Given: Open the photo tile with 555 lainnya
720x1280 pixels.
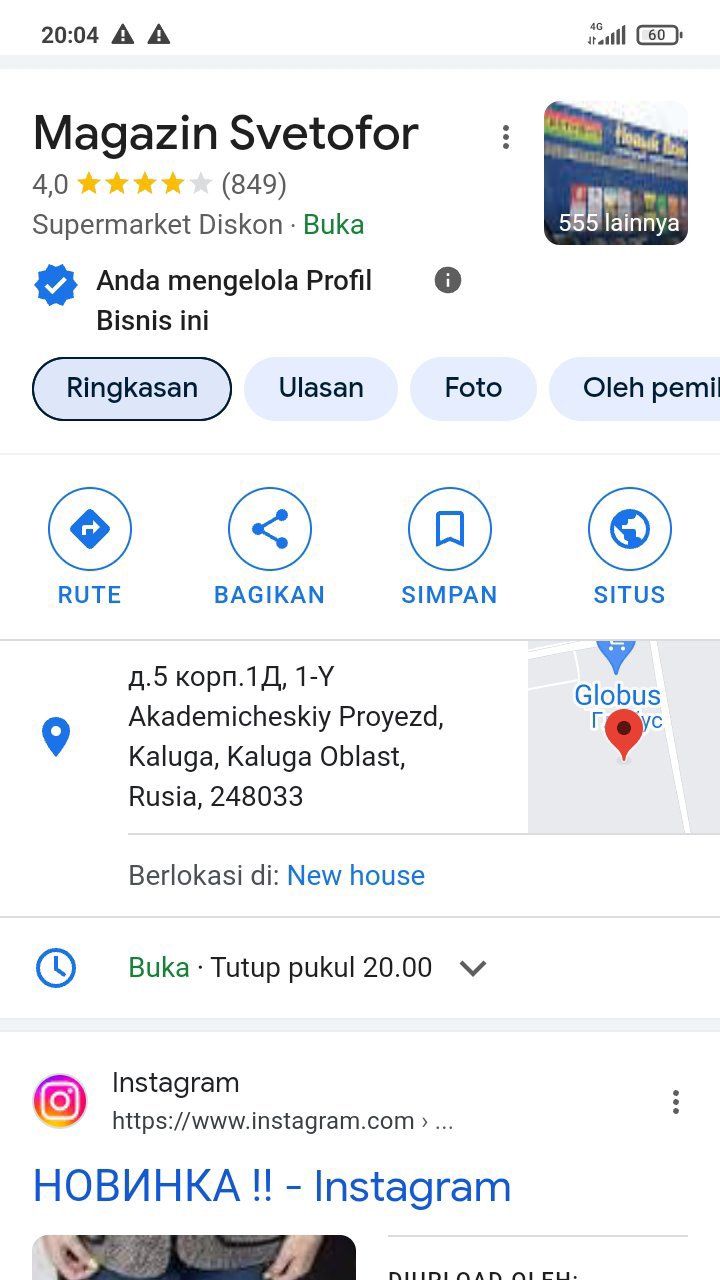Looking at the screenshot, I should (x=615, y=173).
